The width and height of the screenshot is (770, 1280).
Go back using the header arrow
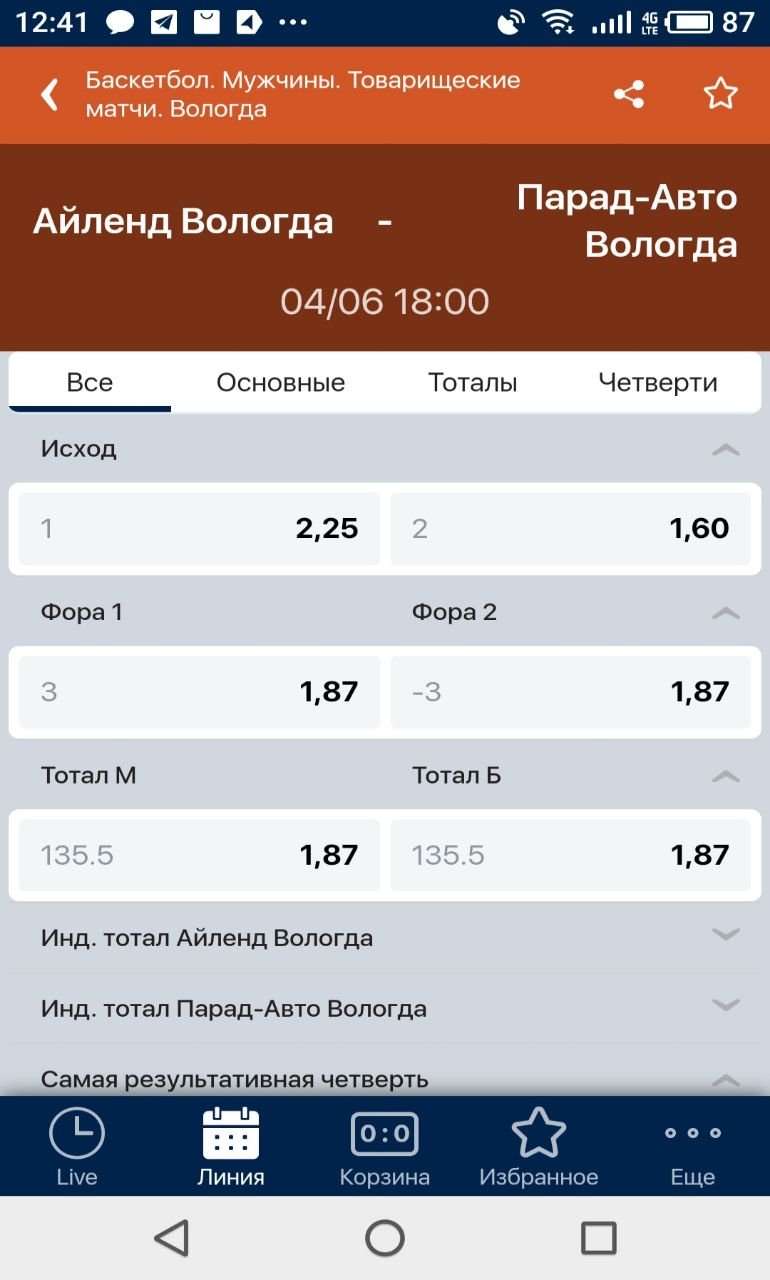(49, 95)
